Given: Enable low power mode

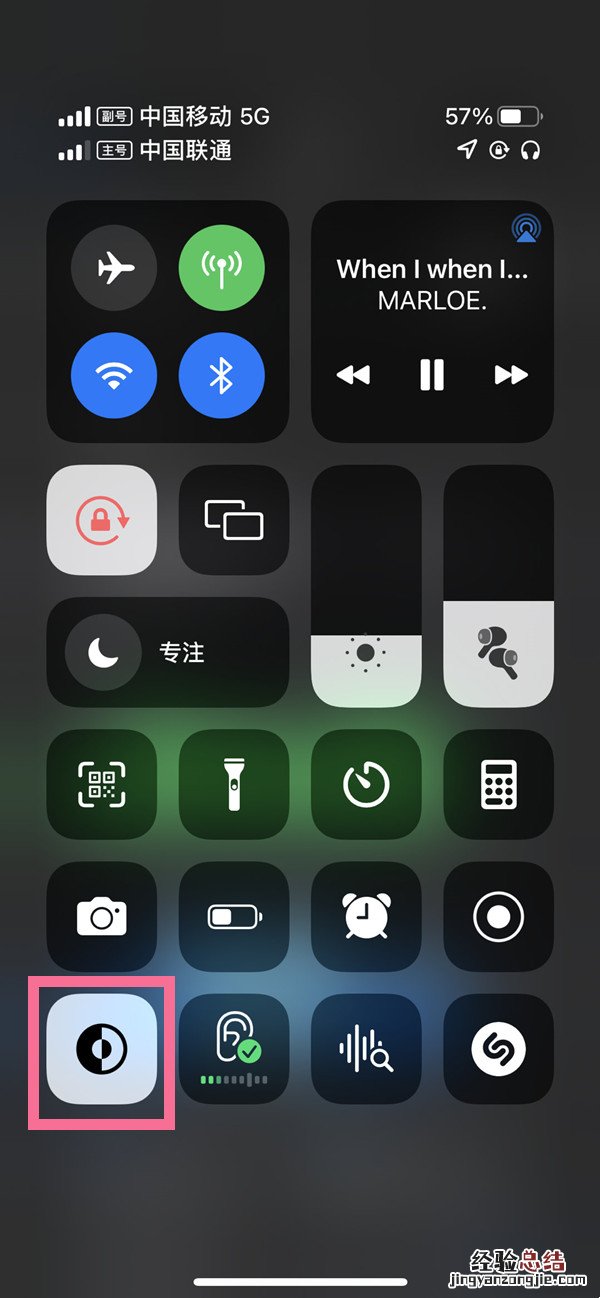Looking at the screenshot, I should click(x=234, y=916).
